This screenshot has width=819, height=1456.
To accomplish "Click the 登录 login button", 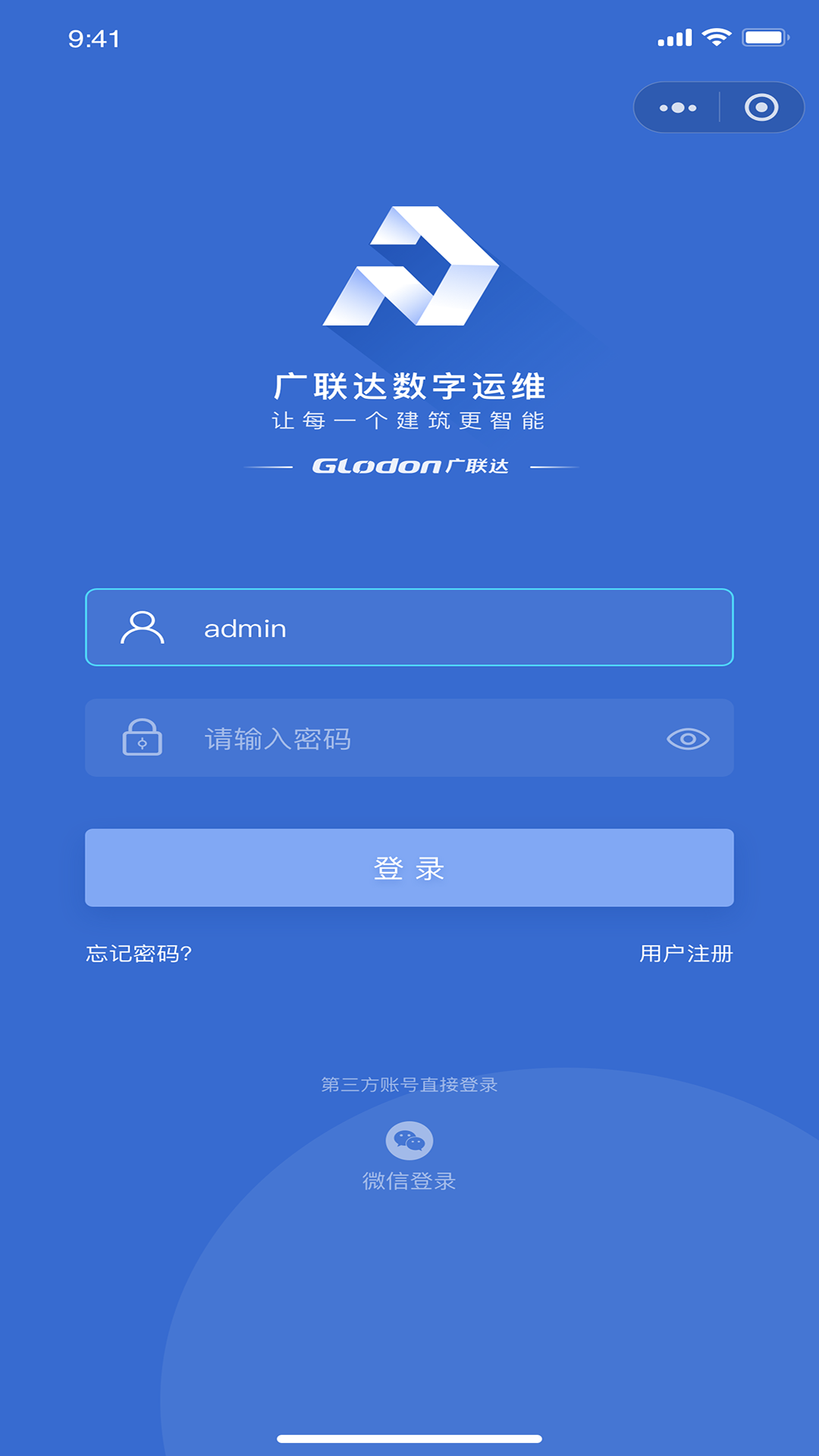I will coord(409,868).
